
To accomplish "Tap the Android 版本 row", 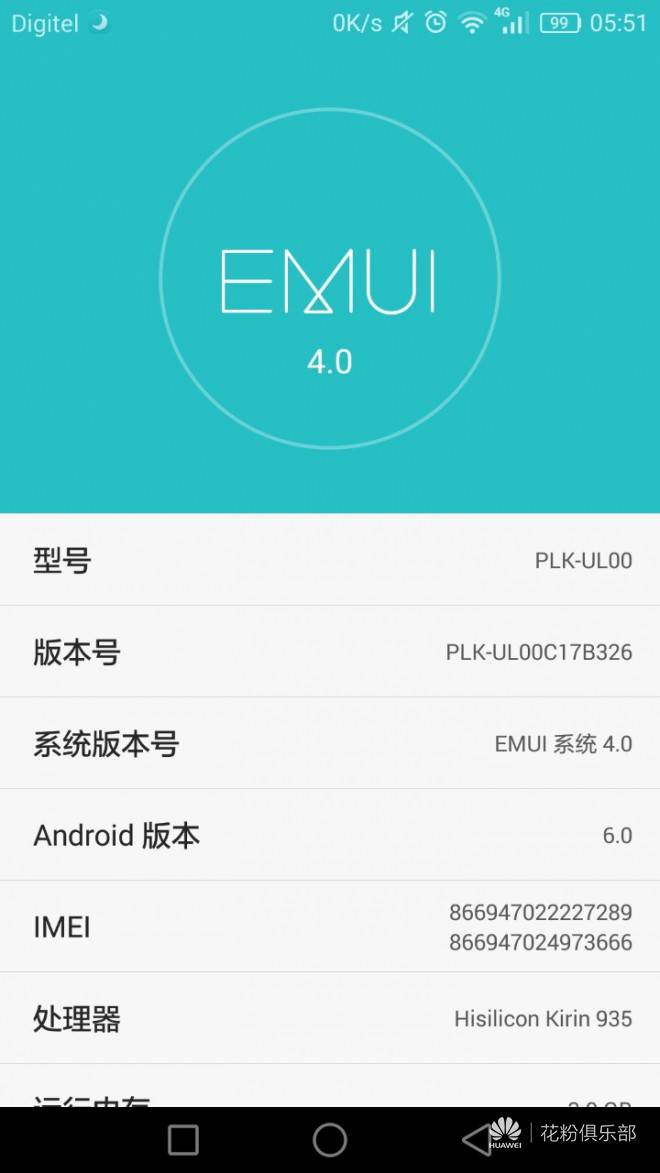I will [330, 835].
